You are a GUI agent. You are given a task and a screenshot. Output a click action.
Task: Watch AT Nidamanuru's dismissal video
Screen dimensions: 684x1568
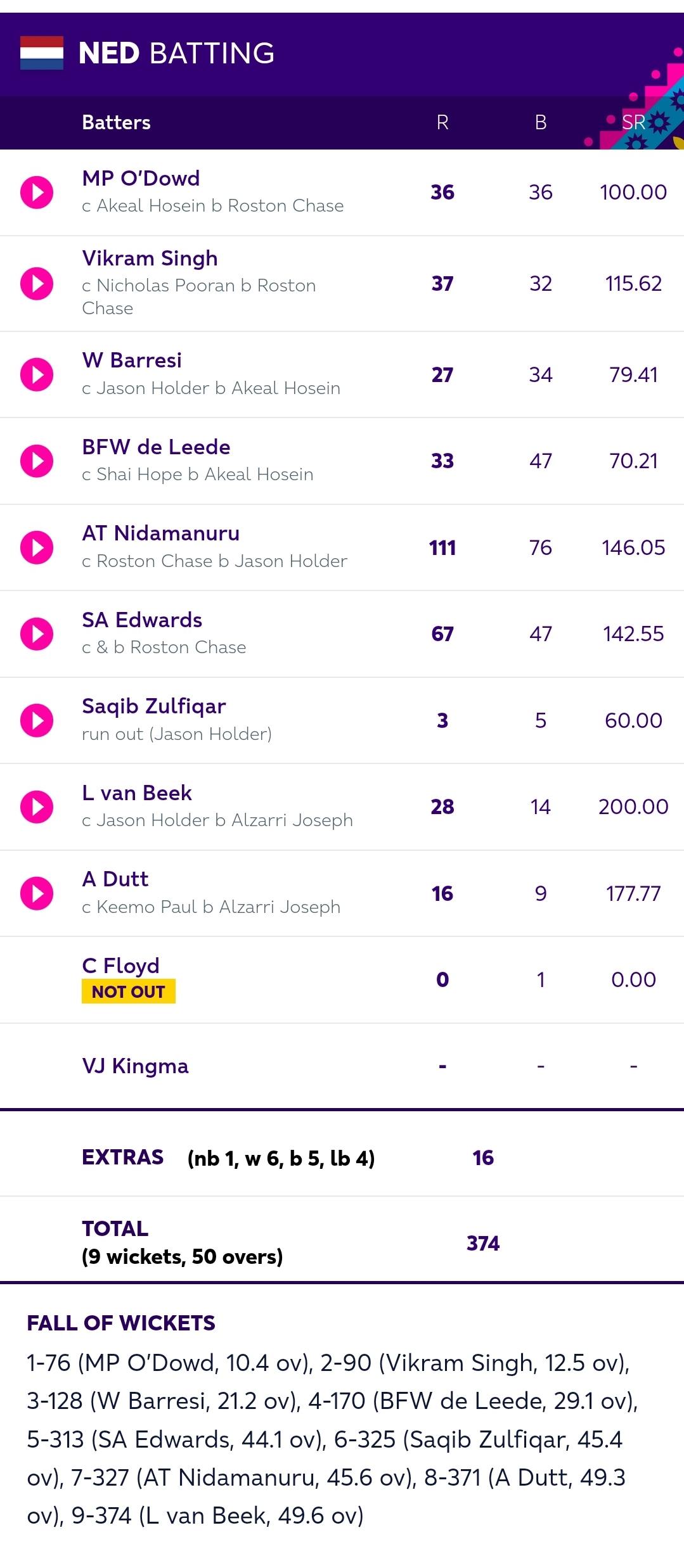[x=37, y=547]
